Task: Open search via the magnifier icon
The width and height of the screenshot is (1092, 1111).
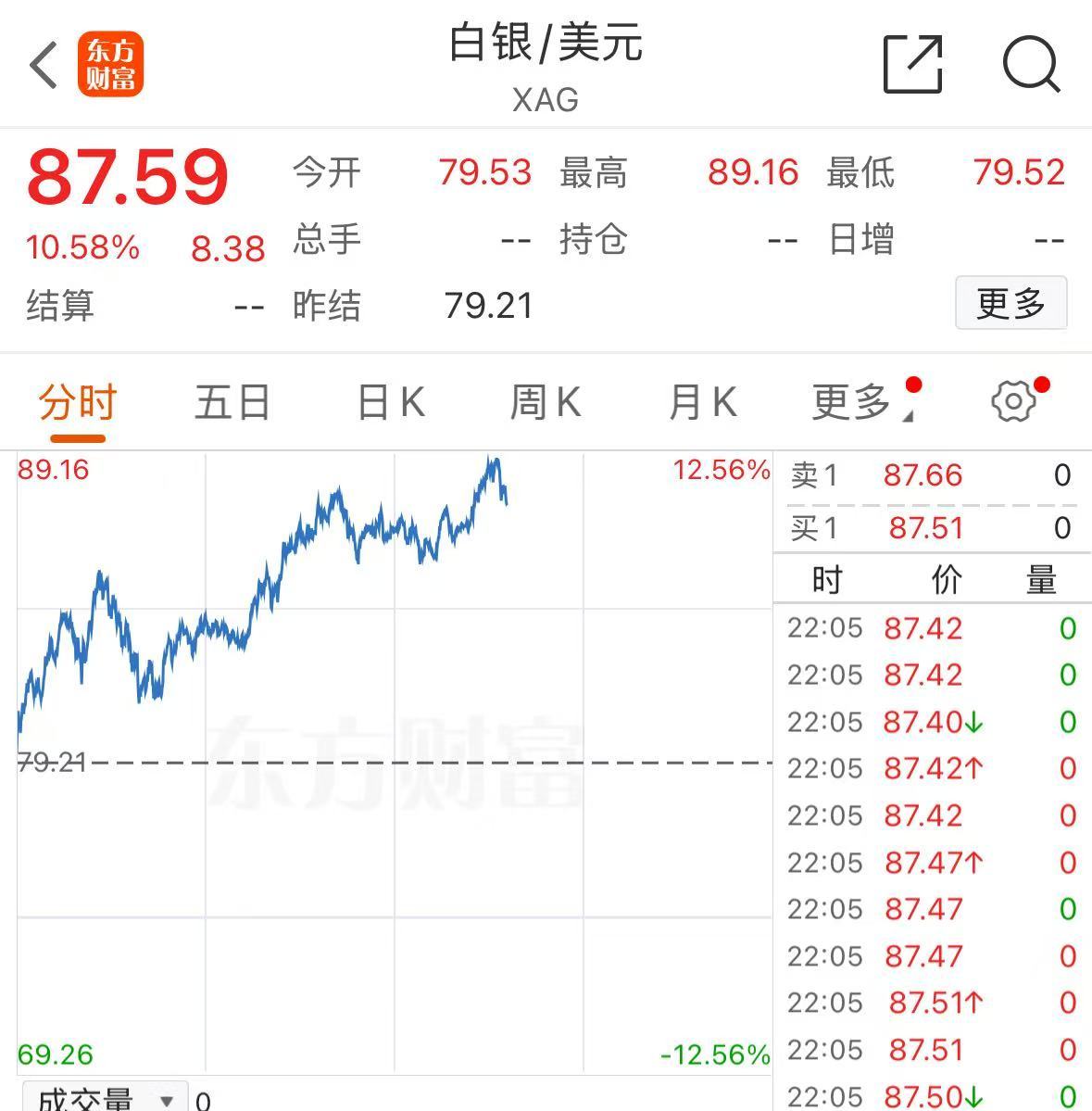Action: coord(1030,66)
